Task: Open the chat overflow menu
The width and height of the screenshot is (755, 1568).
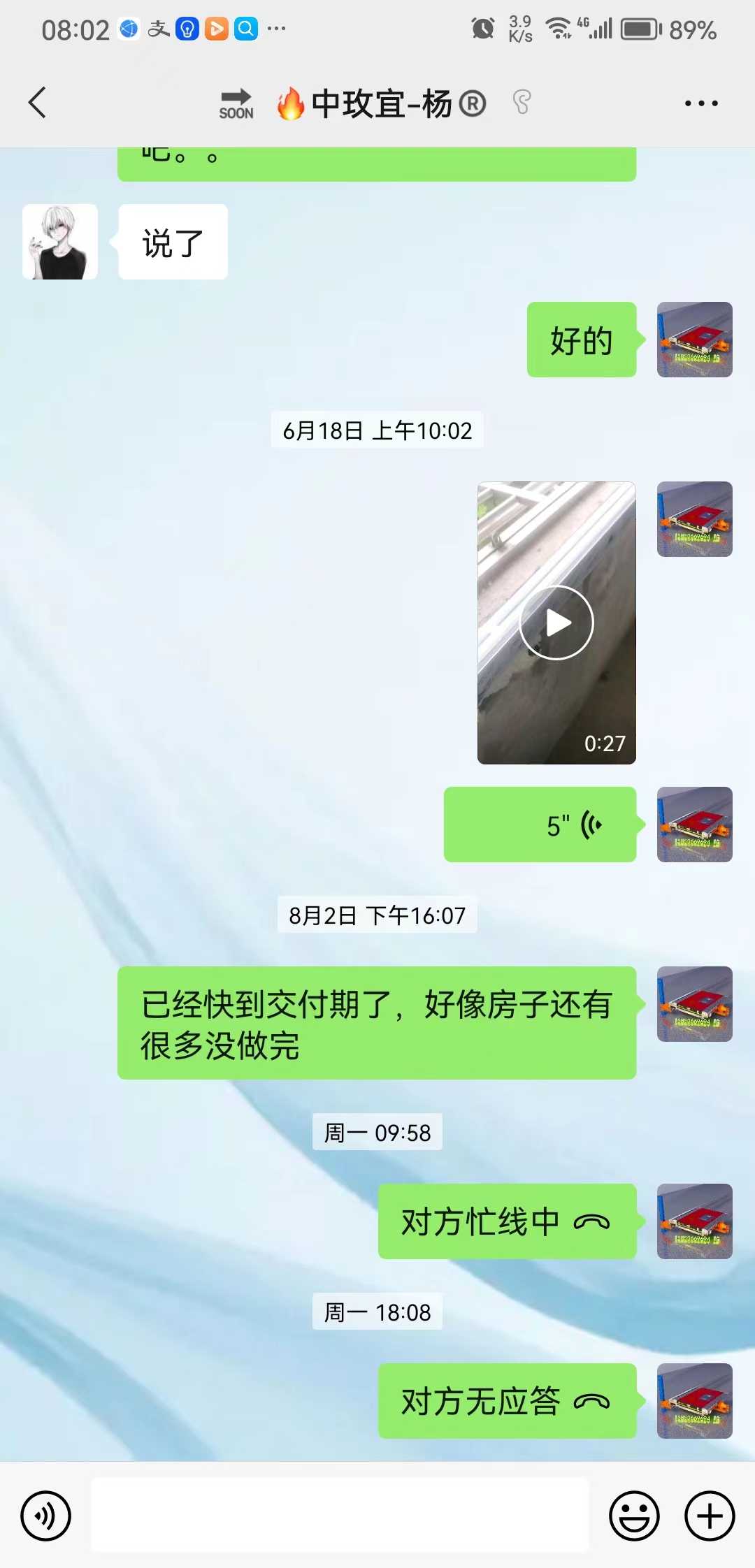Action: pos(700,103)
